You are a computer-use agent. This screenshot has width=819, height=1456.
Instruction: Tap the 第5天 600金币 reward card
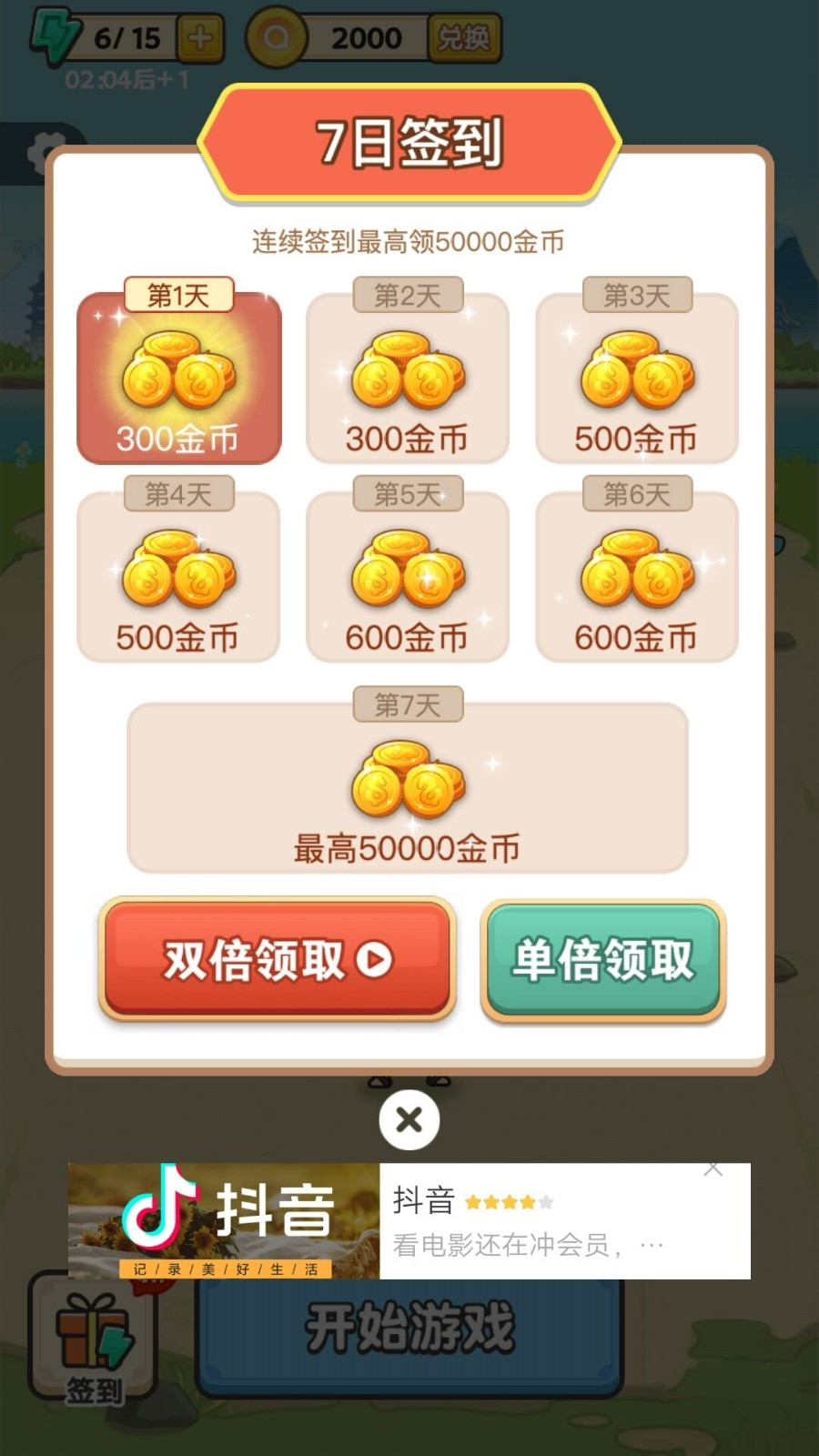click(x=408, y=576)
